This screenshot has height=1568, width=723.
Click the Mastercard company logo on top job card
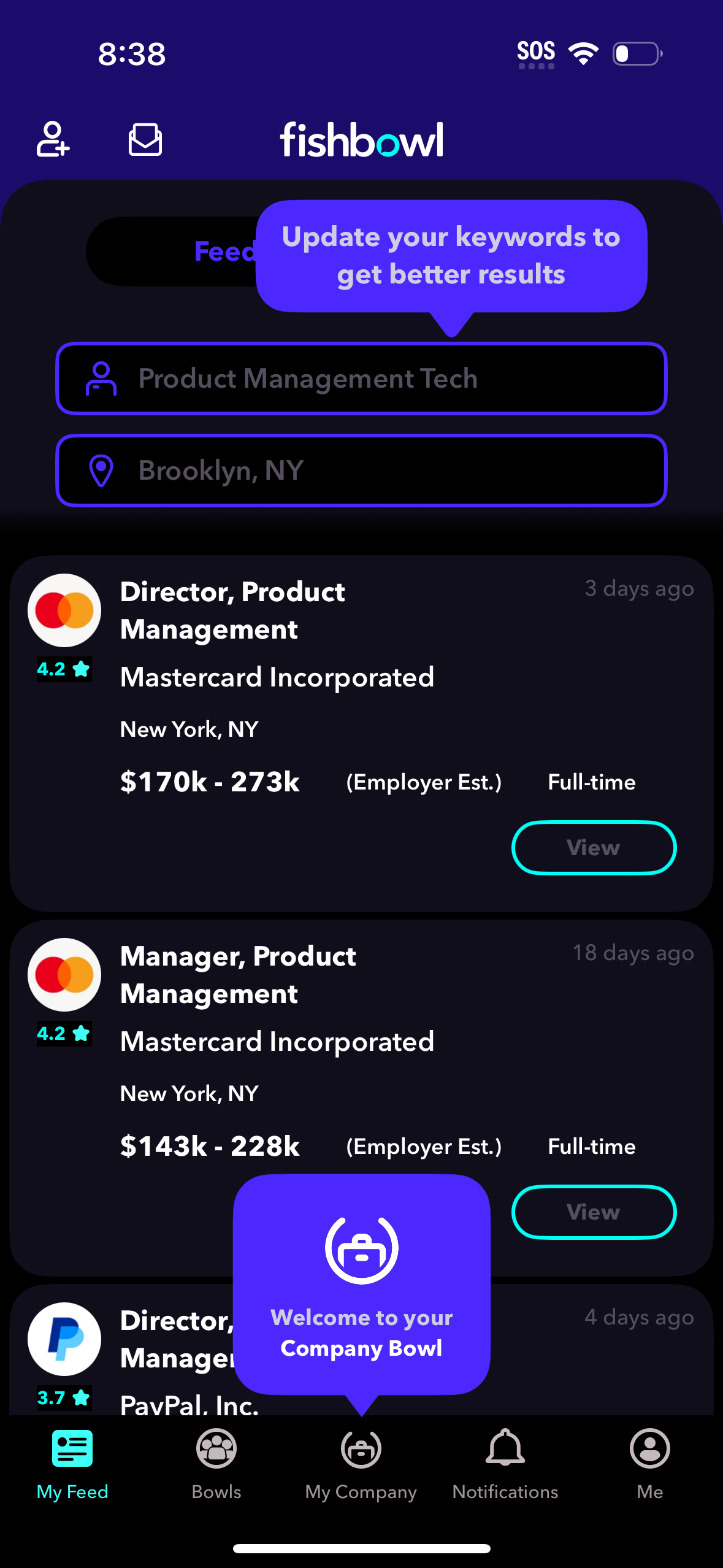64,610
